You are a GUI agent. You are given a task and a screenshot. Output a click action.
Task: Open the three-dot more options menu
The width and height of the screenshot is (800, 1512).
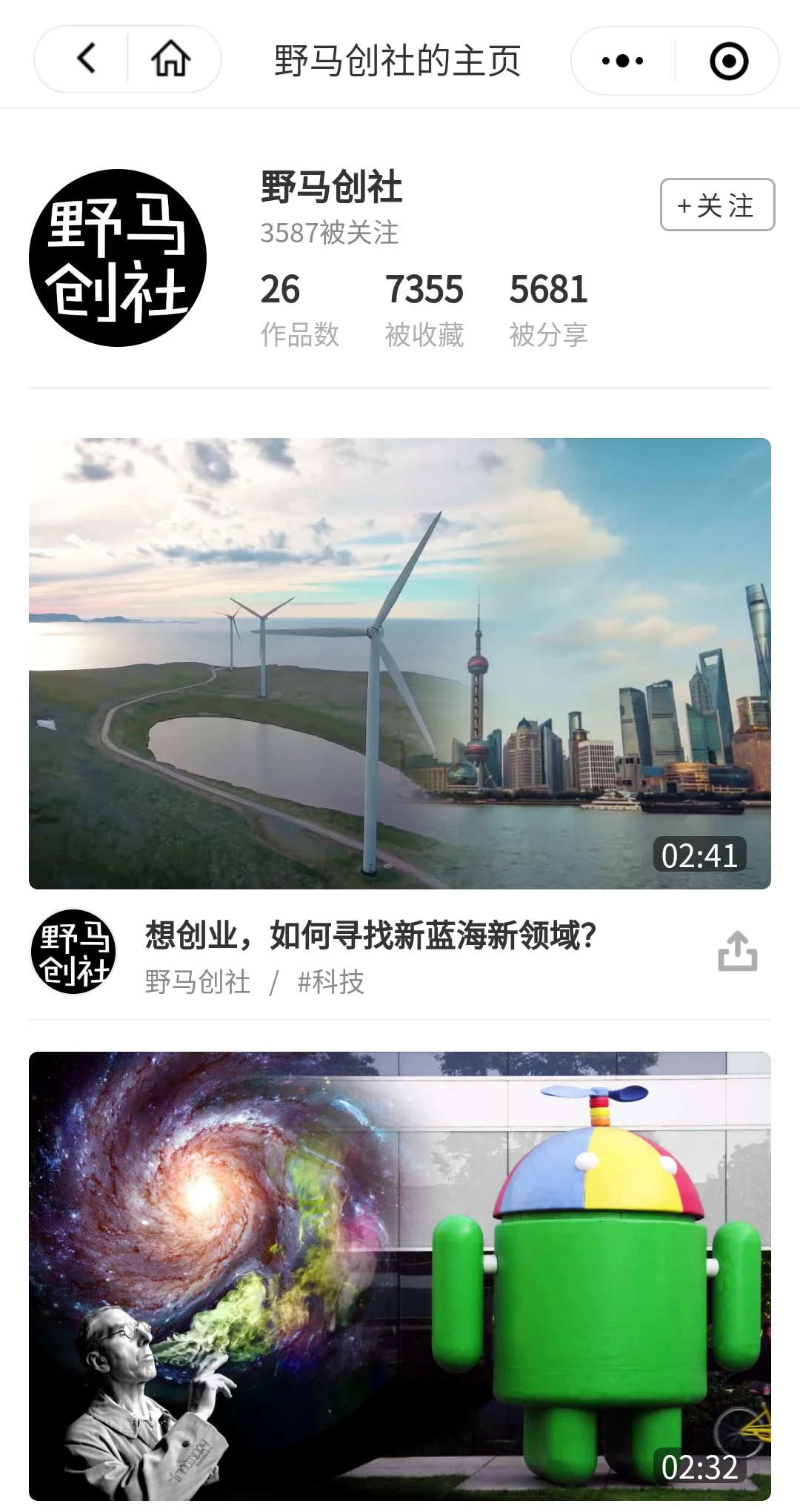click(622, 61)
